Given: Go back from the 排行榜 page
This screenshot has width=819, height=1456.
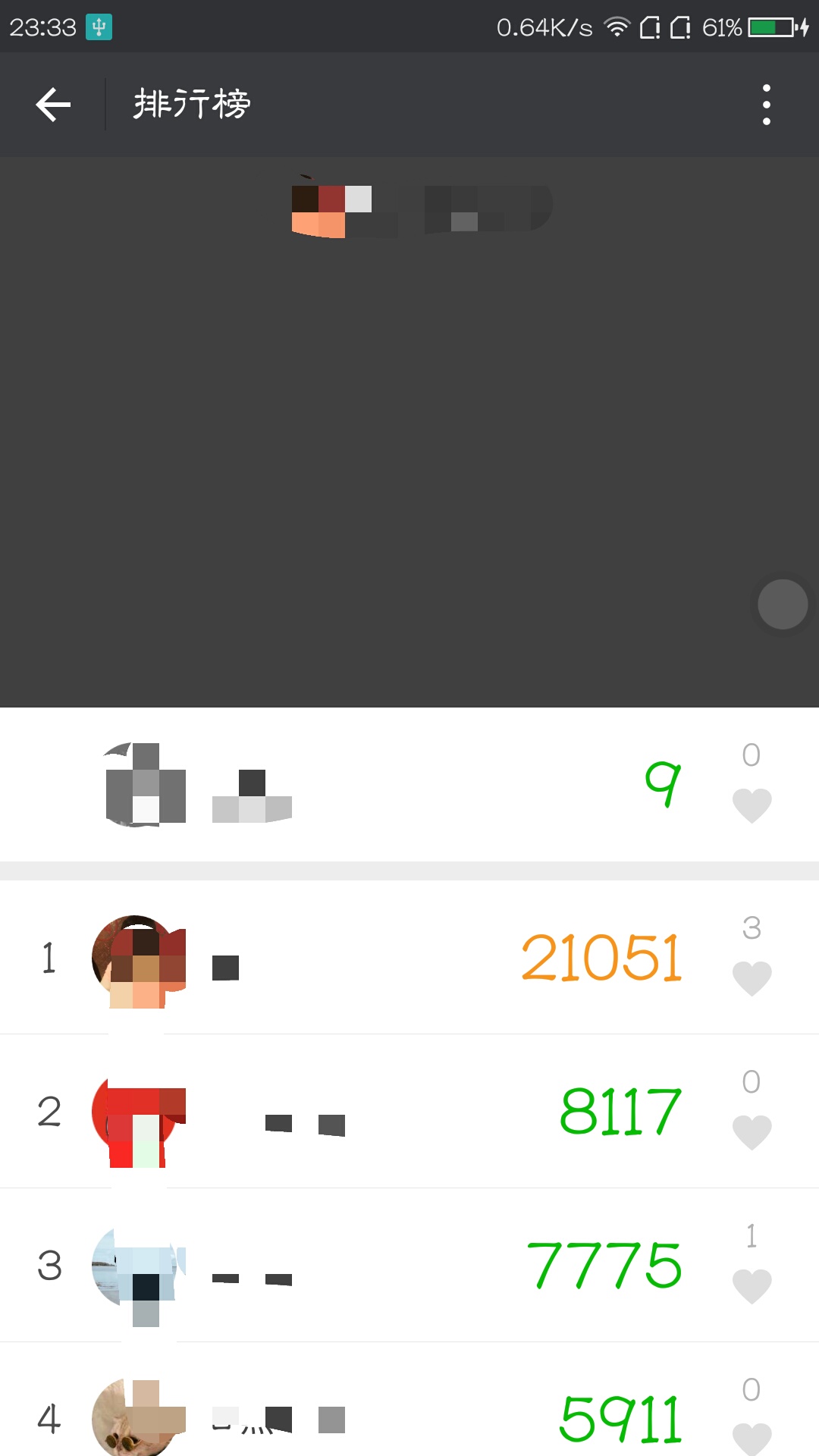Looking at the screenshot, I should click(x=53, y=105).
